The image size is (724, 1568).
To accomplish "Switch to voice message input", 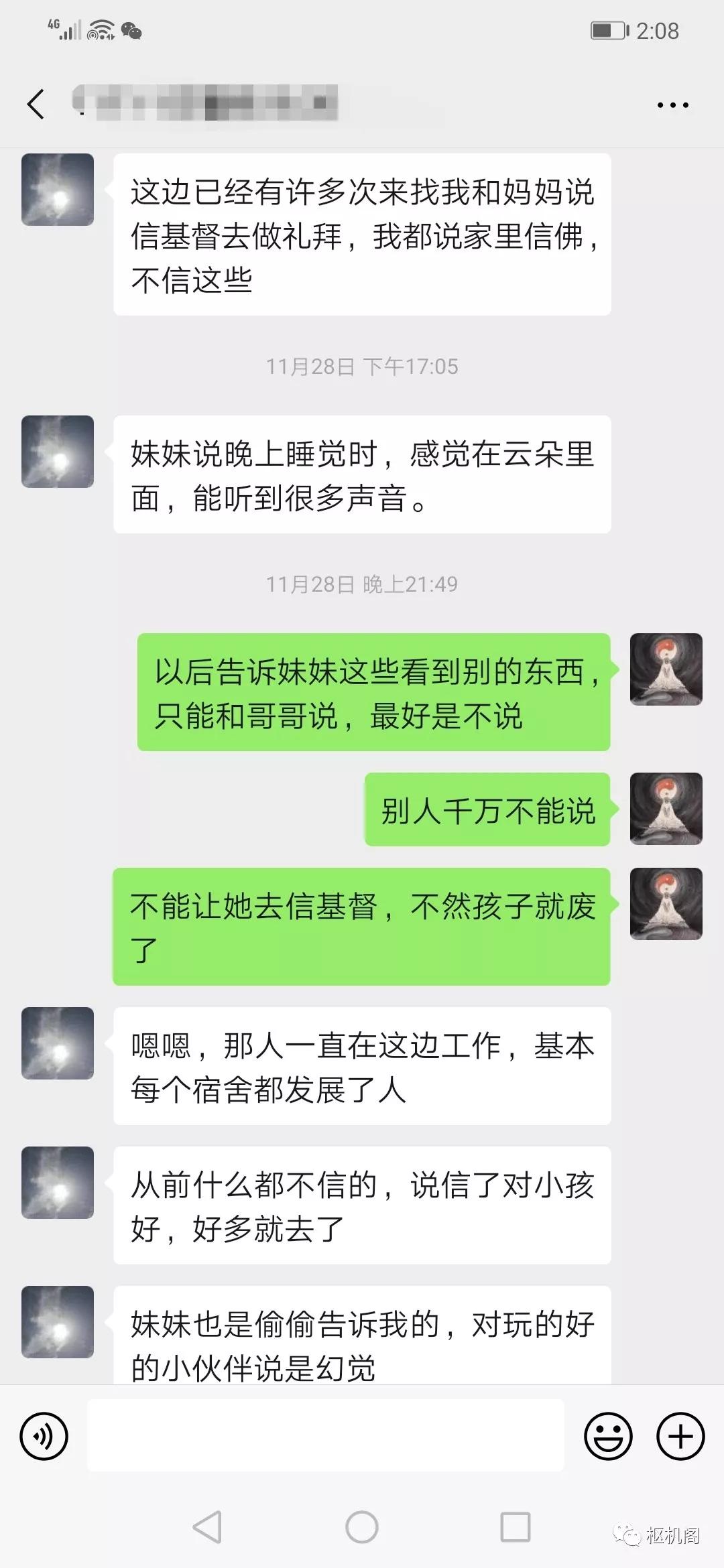I will (x=44, y=1436).
